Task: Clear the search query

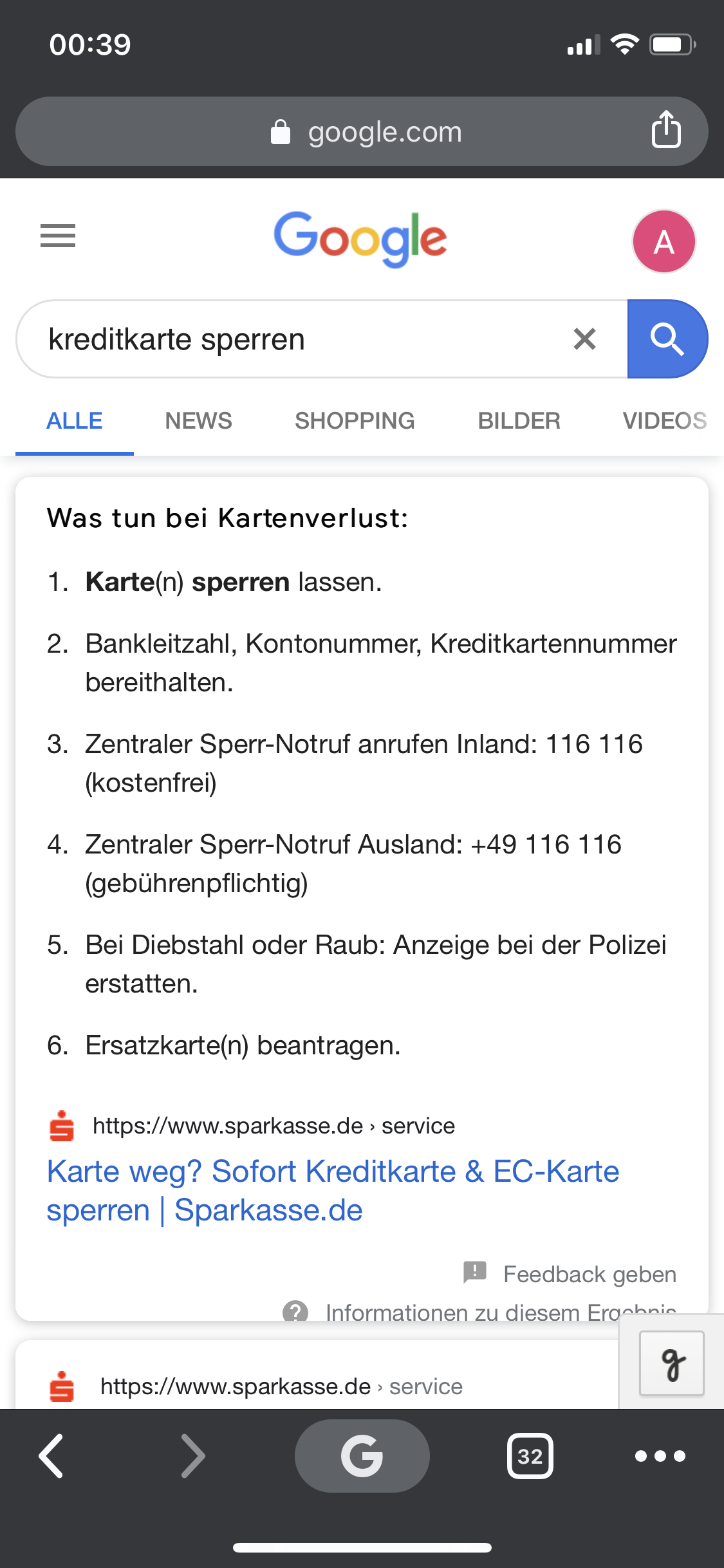Action: (x=584, y=339)
